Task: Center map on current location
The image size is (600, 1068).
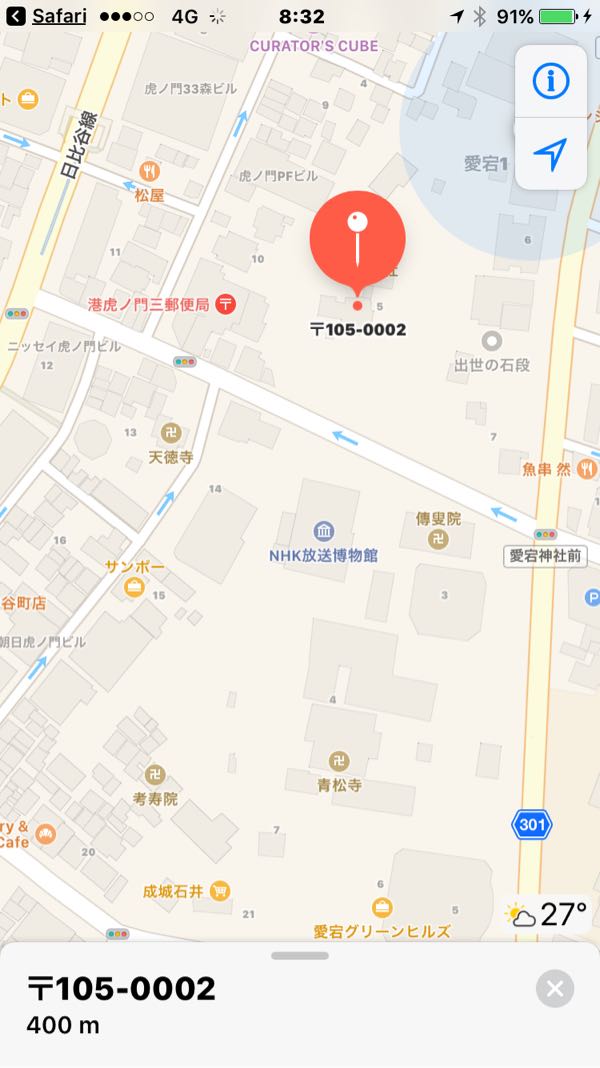Action: coord(550,153)
